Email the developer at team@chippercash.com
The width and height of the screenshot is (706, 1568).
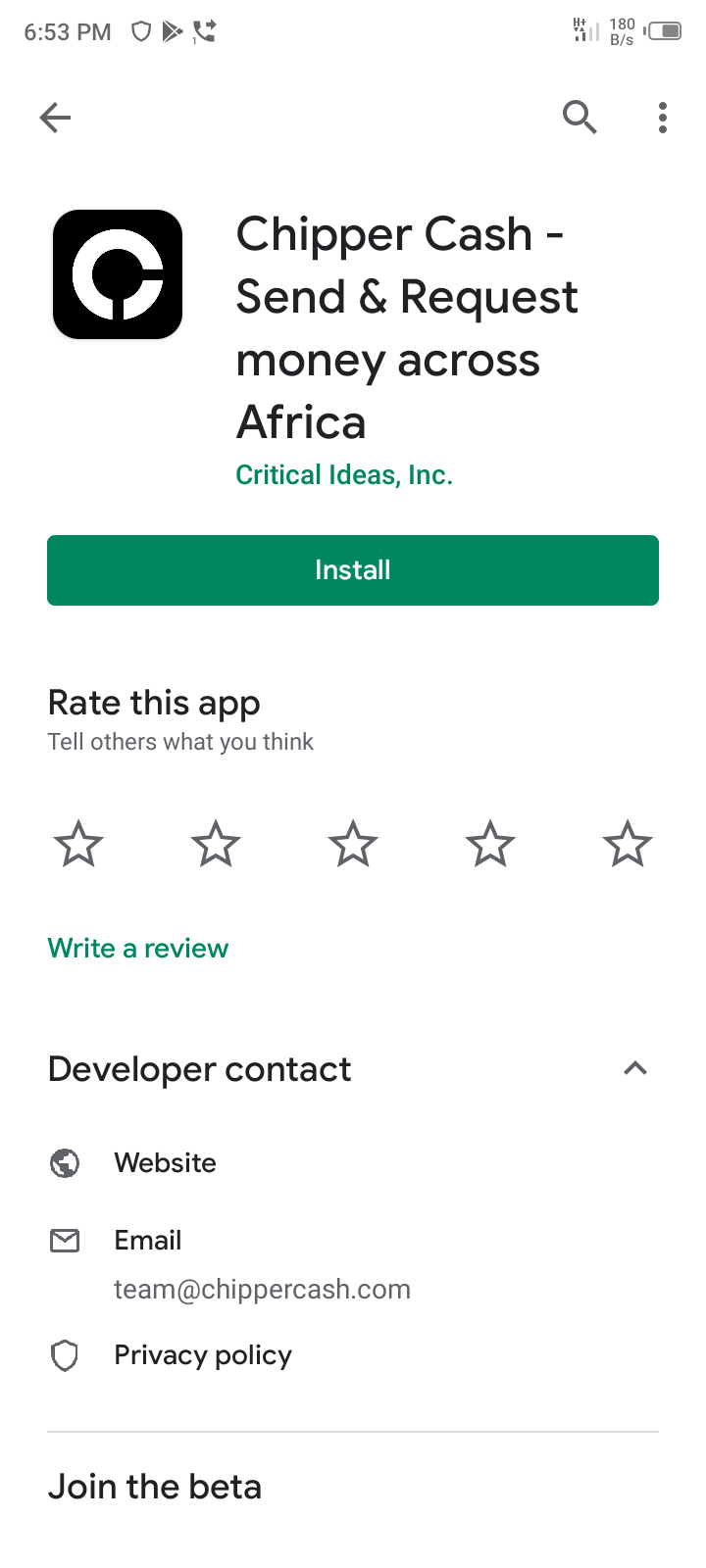point(261,1264)
